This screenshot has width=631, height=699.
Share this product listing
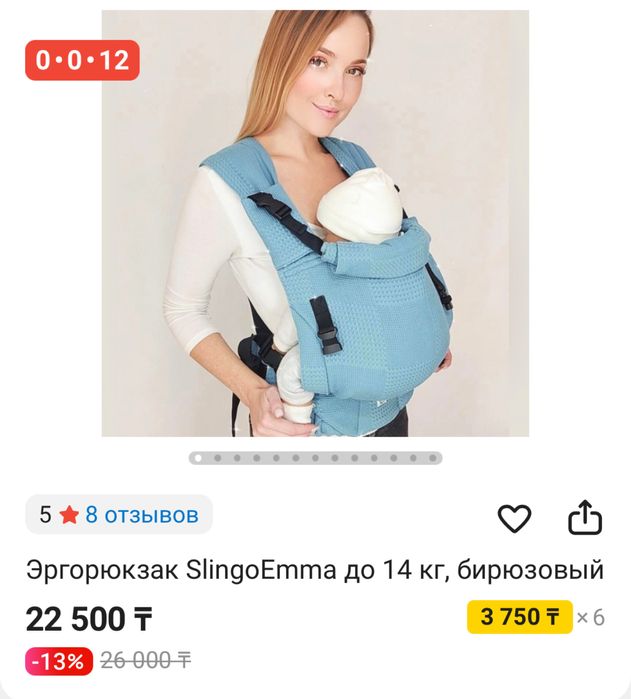(x=585, y=517)
